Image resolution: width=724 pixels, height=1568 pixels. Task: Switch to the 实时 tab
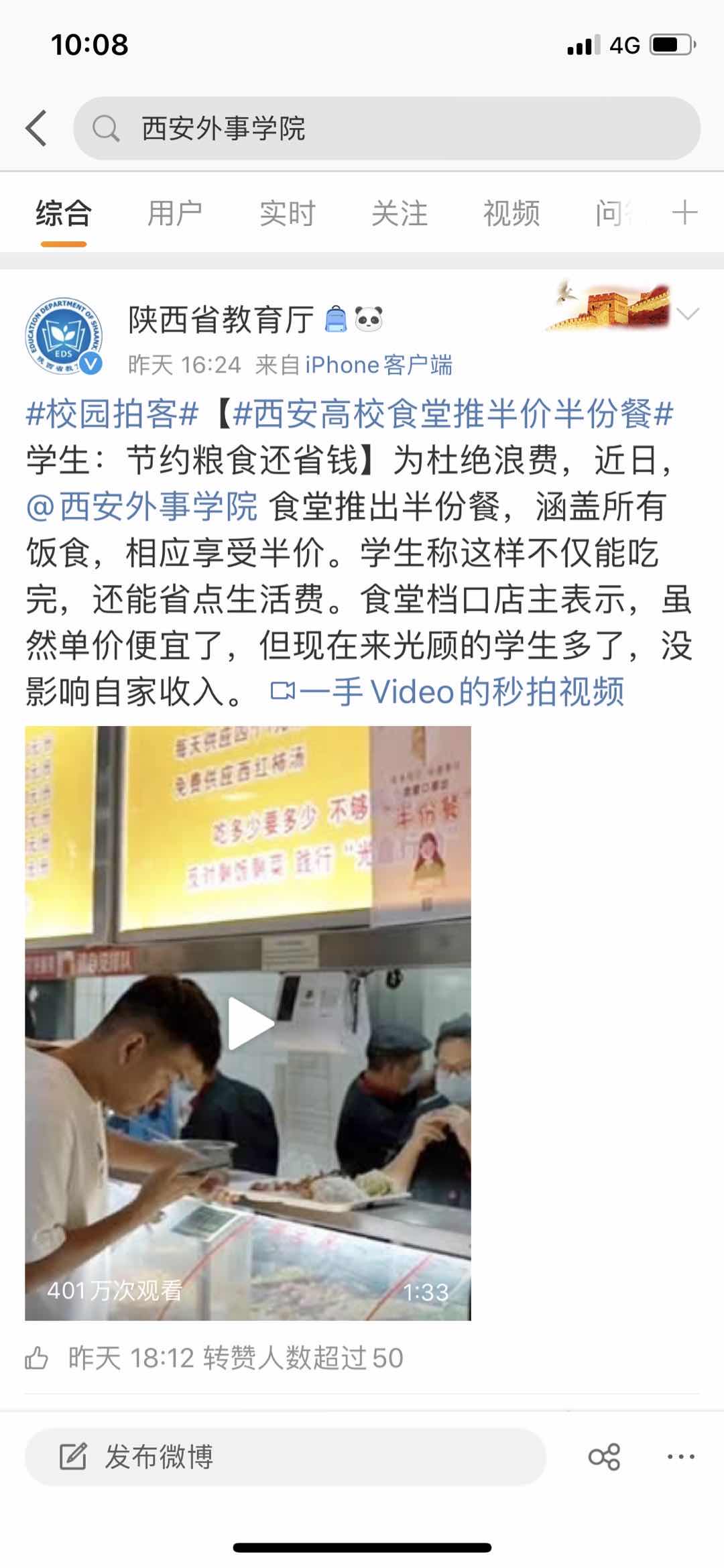pos(287,213)
